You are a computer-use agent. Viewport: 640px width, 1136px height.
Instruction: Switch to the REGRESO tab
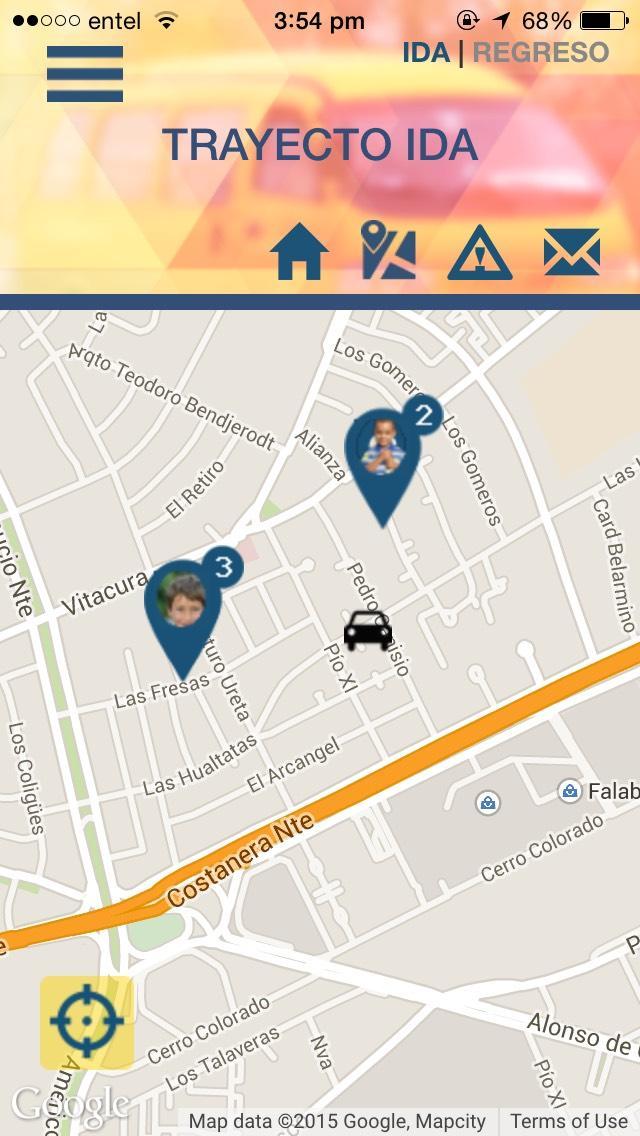[x=540, y=53]
